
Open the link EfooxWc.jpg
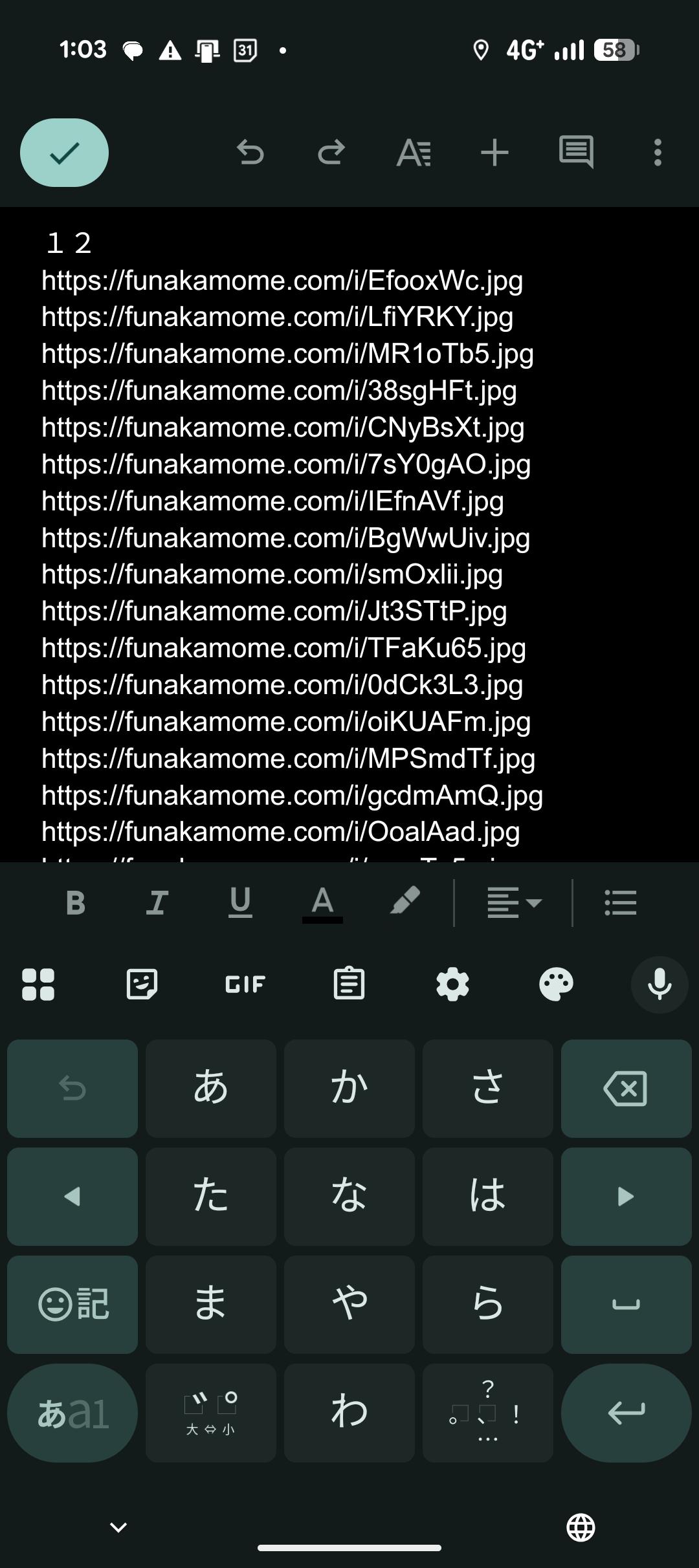(x=282, y=281)
